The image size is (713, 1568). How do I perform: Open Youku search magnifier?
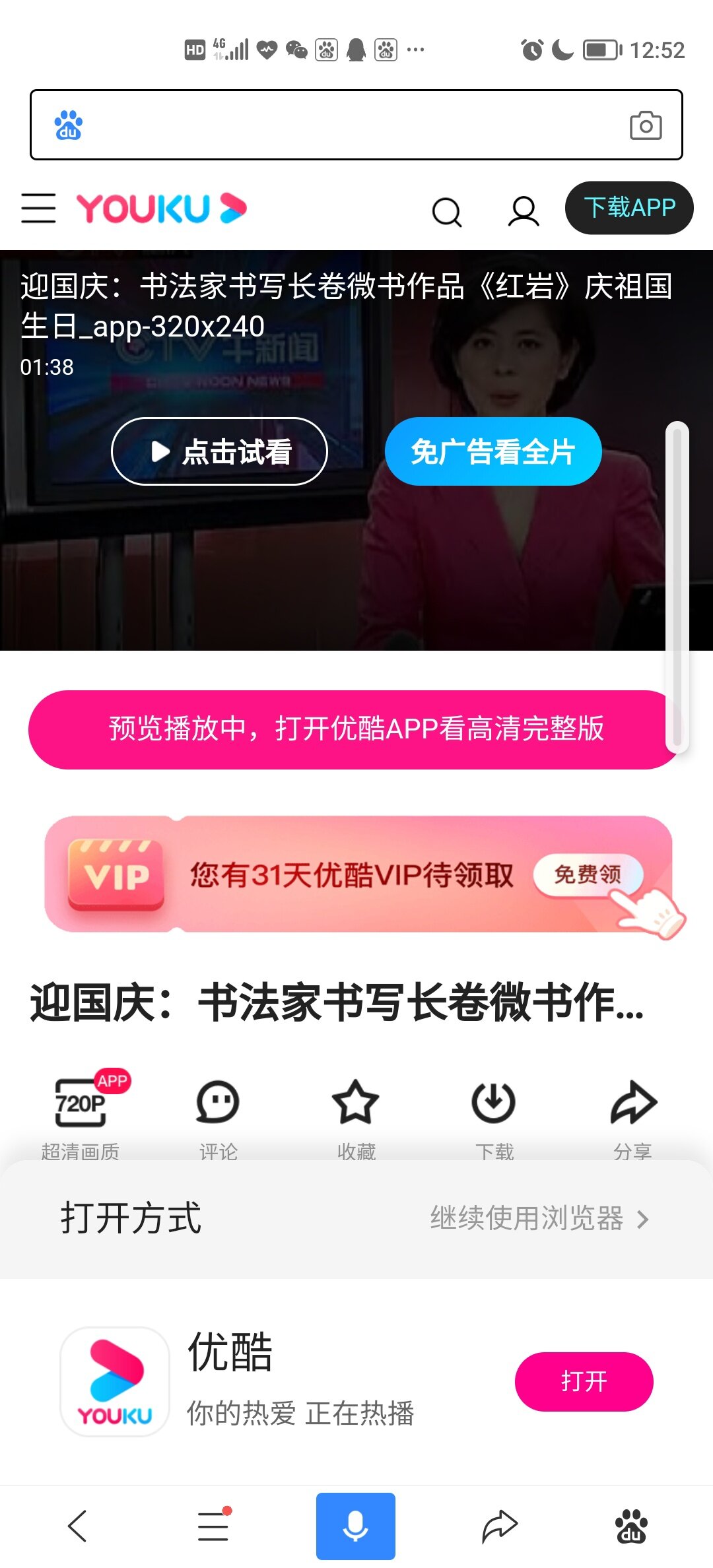tap(447, 212)
